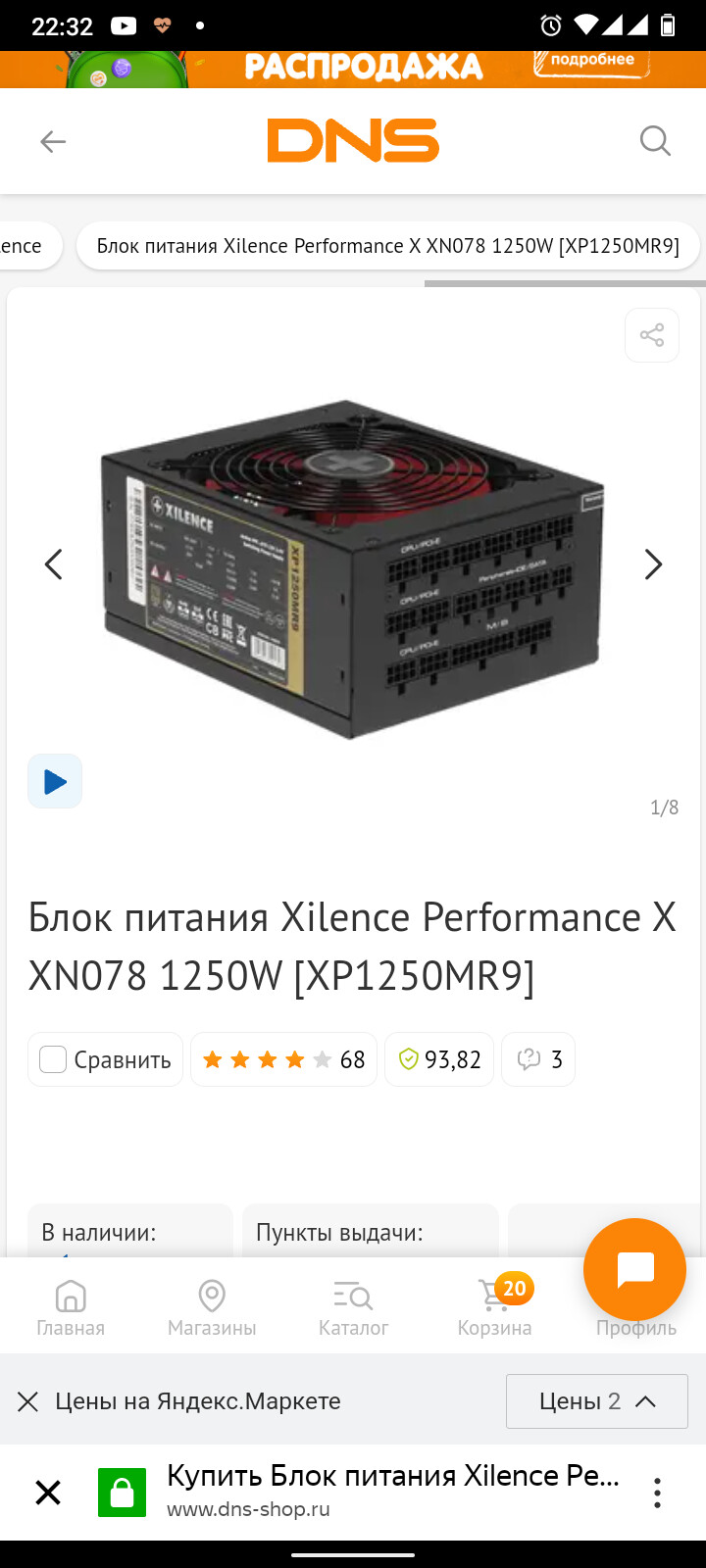
Task: Show the previous product photo
Action: tap(53, 564)
